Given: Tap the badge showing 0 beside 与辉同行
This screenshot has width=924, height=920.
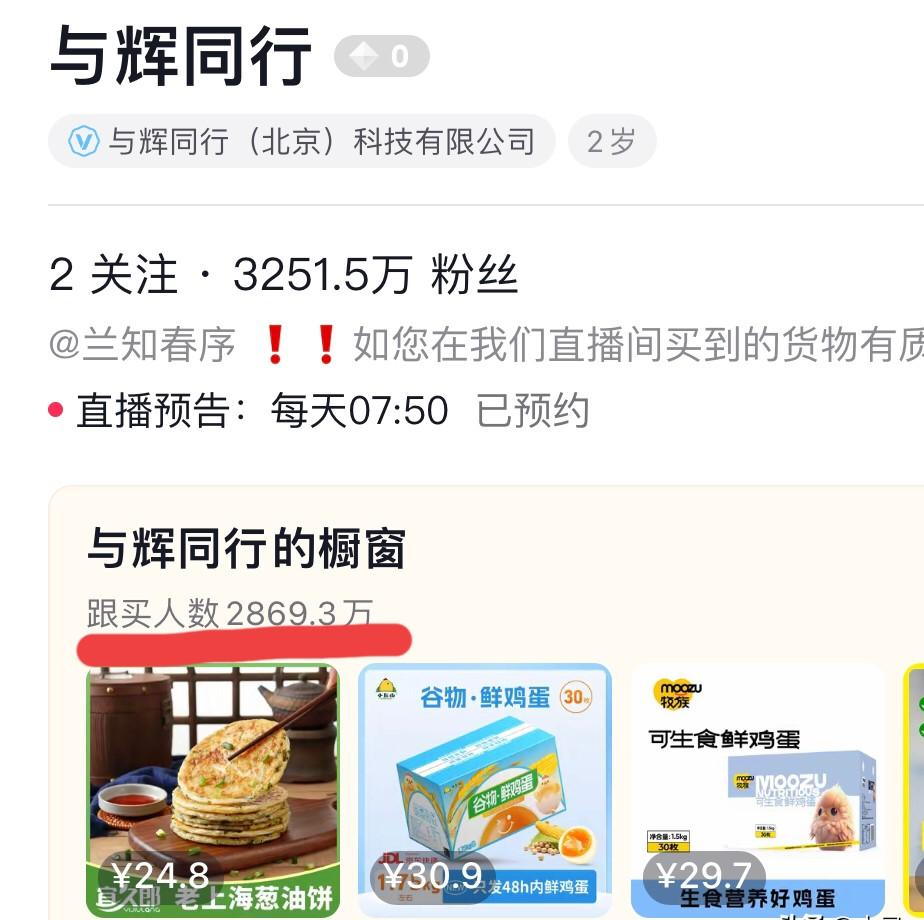Looking at the screenshot, I should click(x=381, y=57).
